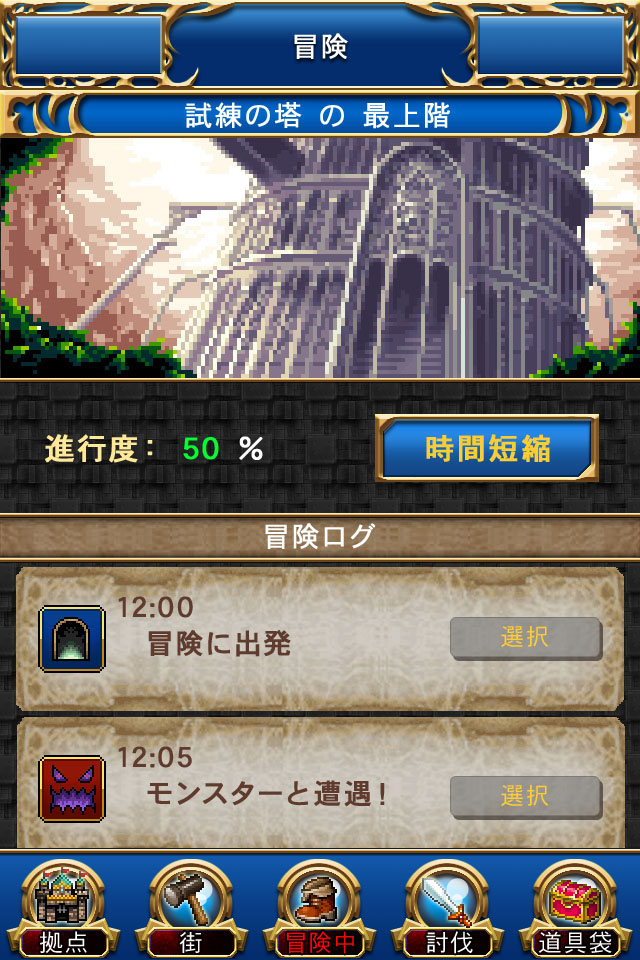Tap the 時間短縮 button
This screenshot has height=960, width=640.
coord(487,448)
